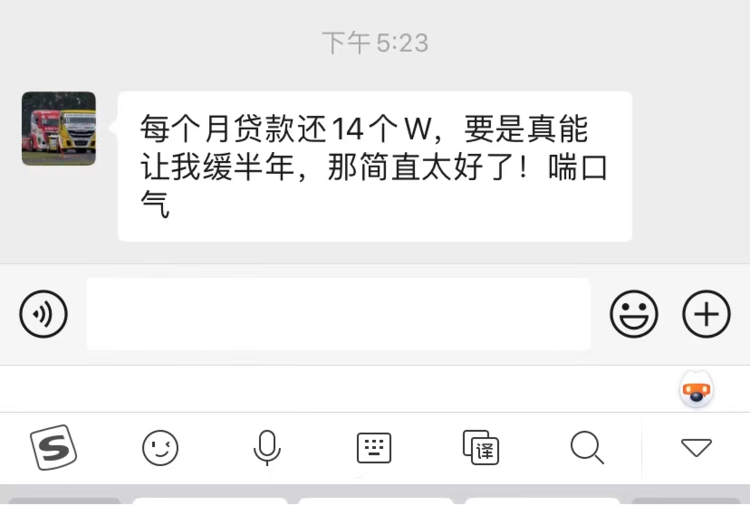The width and height of the screenshot is (750, 505).
Task: Tap the sender's truck avatar
Action: pos(59,129)
